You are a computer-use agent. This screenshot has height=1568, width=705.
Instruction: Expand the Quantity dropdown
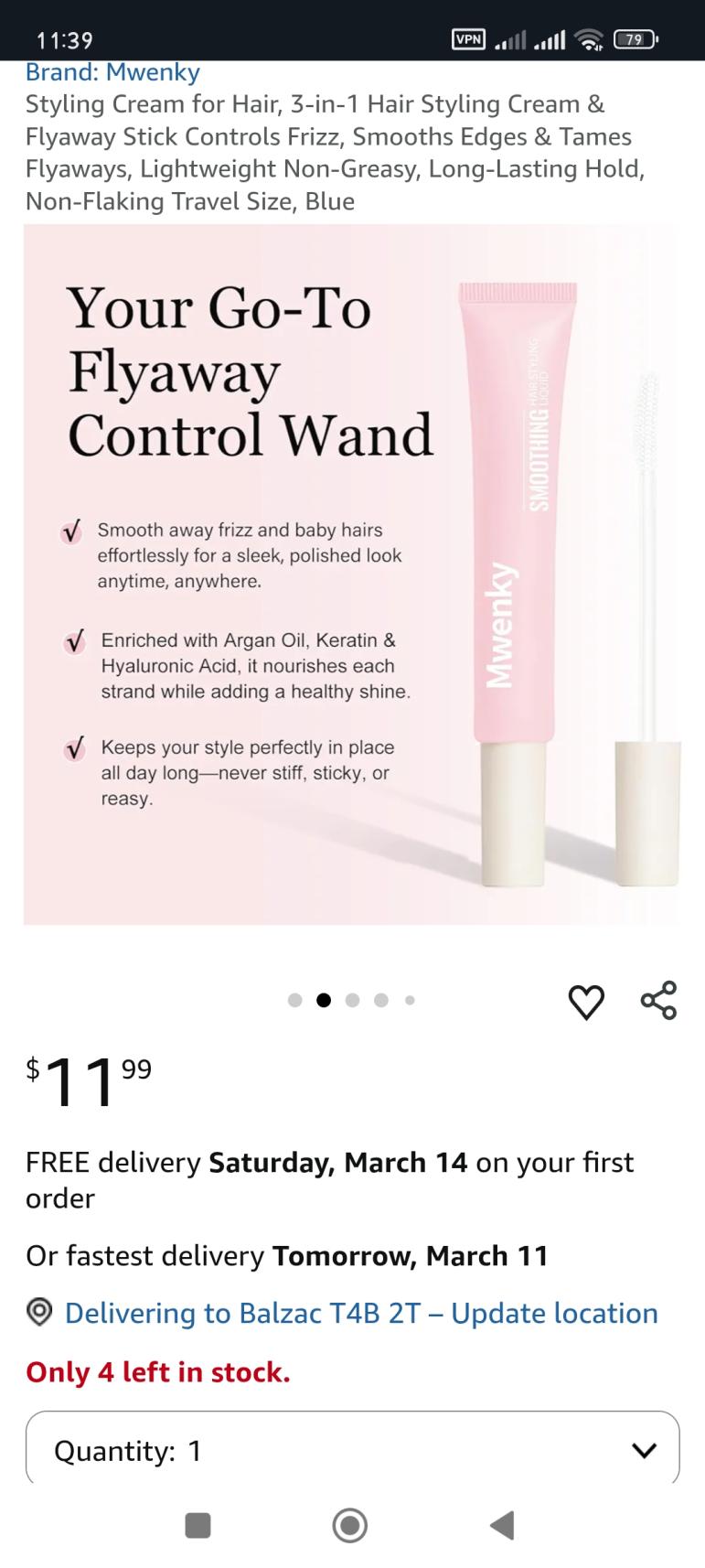352,1450
